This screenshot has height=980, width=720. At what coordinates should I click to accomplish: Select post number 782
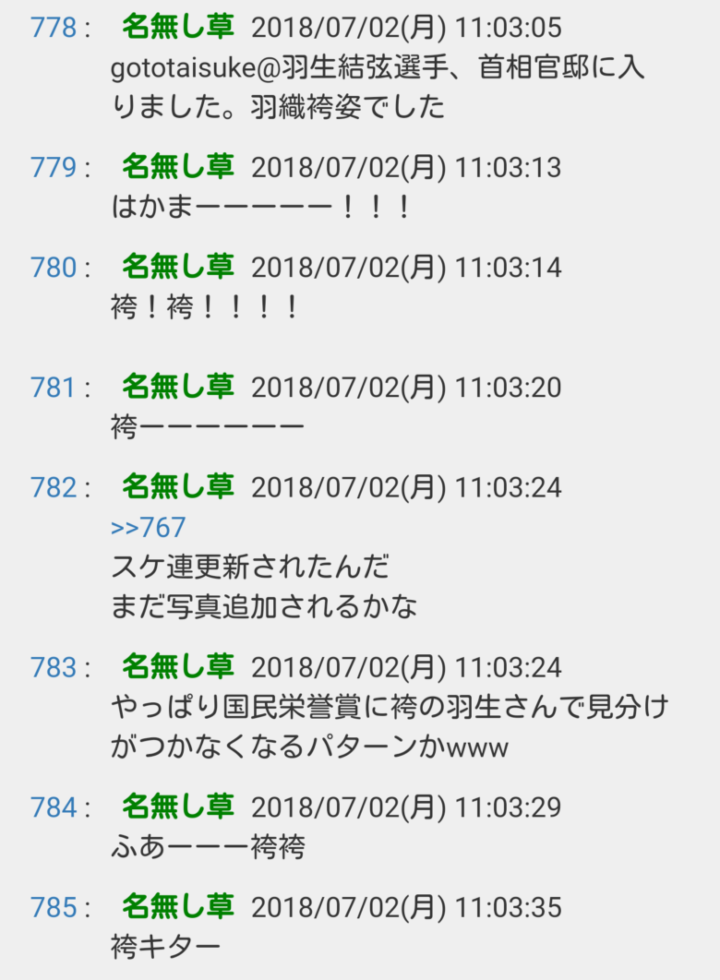point(54,488)
